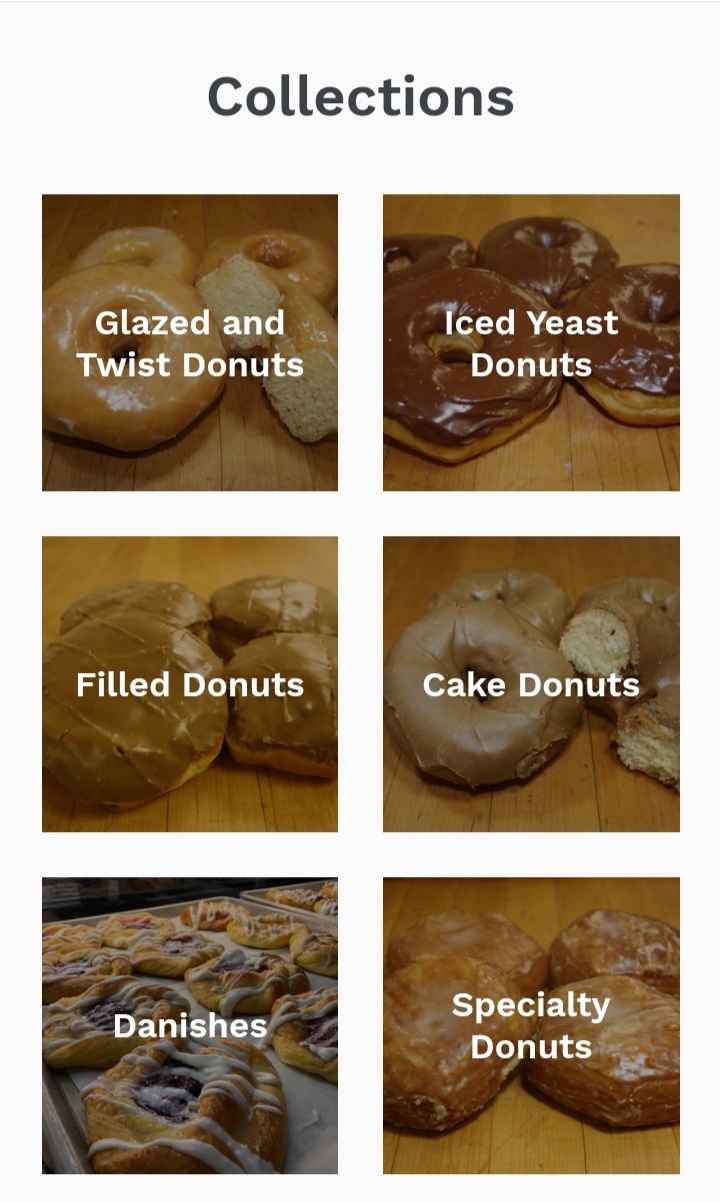Click the Collections page heading
The width and height of the screenshot is (720, 1202).
pyautogui.click(x=360, y=95)
